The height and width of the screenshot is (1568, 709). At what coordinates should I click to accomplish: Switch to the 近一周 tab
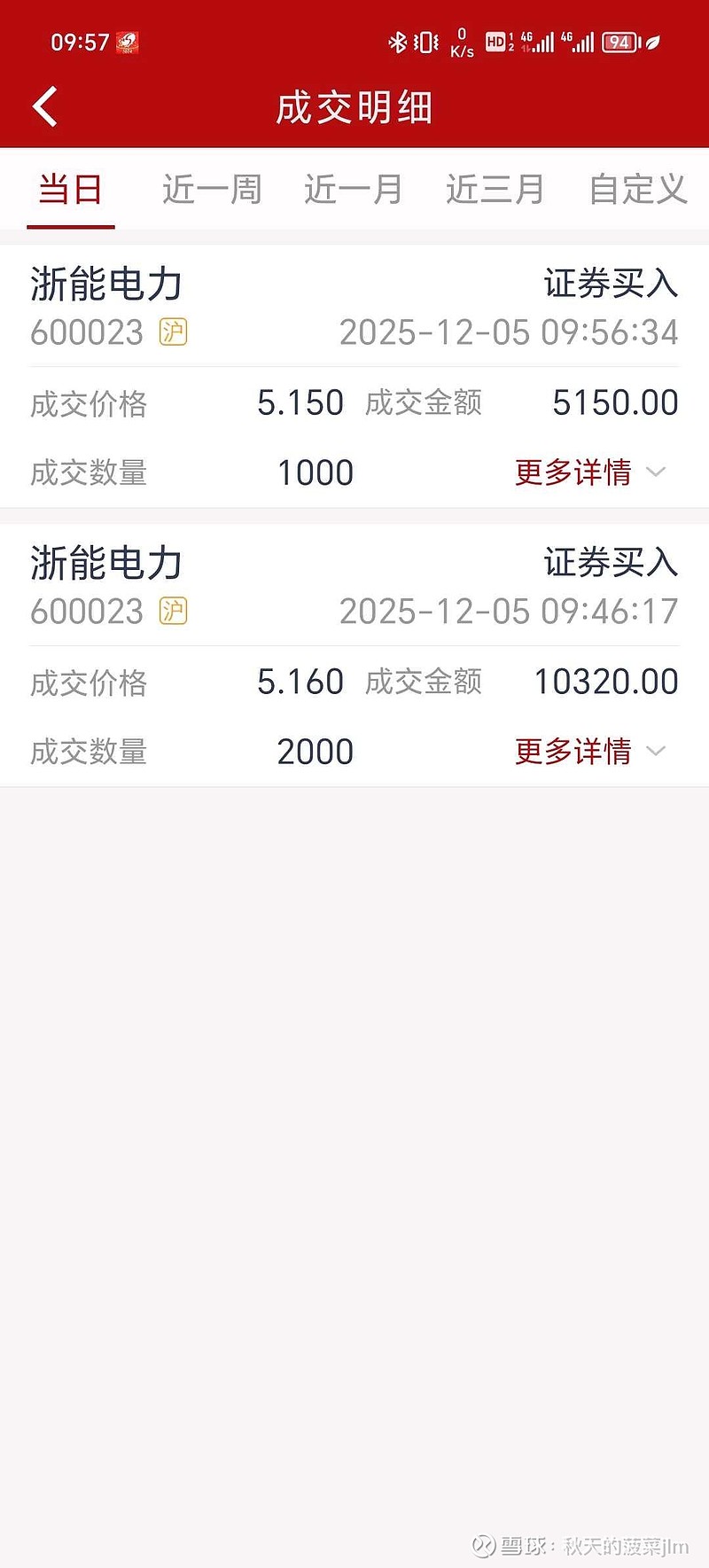click(212, 190)
